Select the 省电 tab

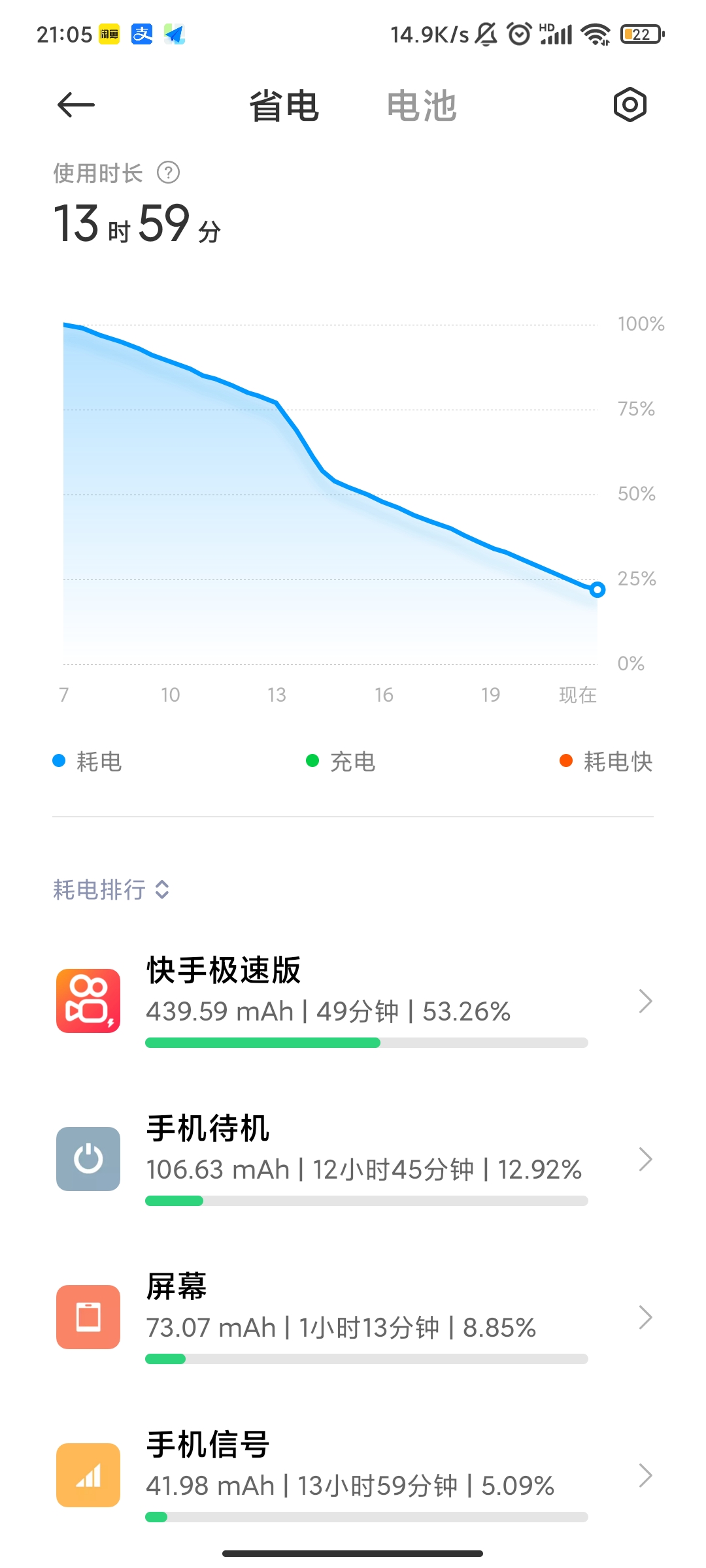point(284,106)
